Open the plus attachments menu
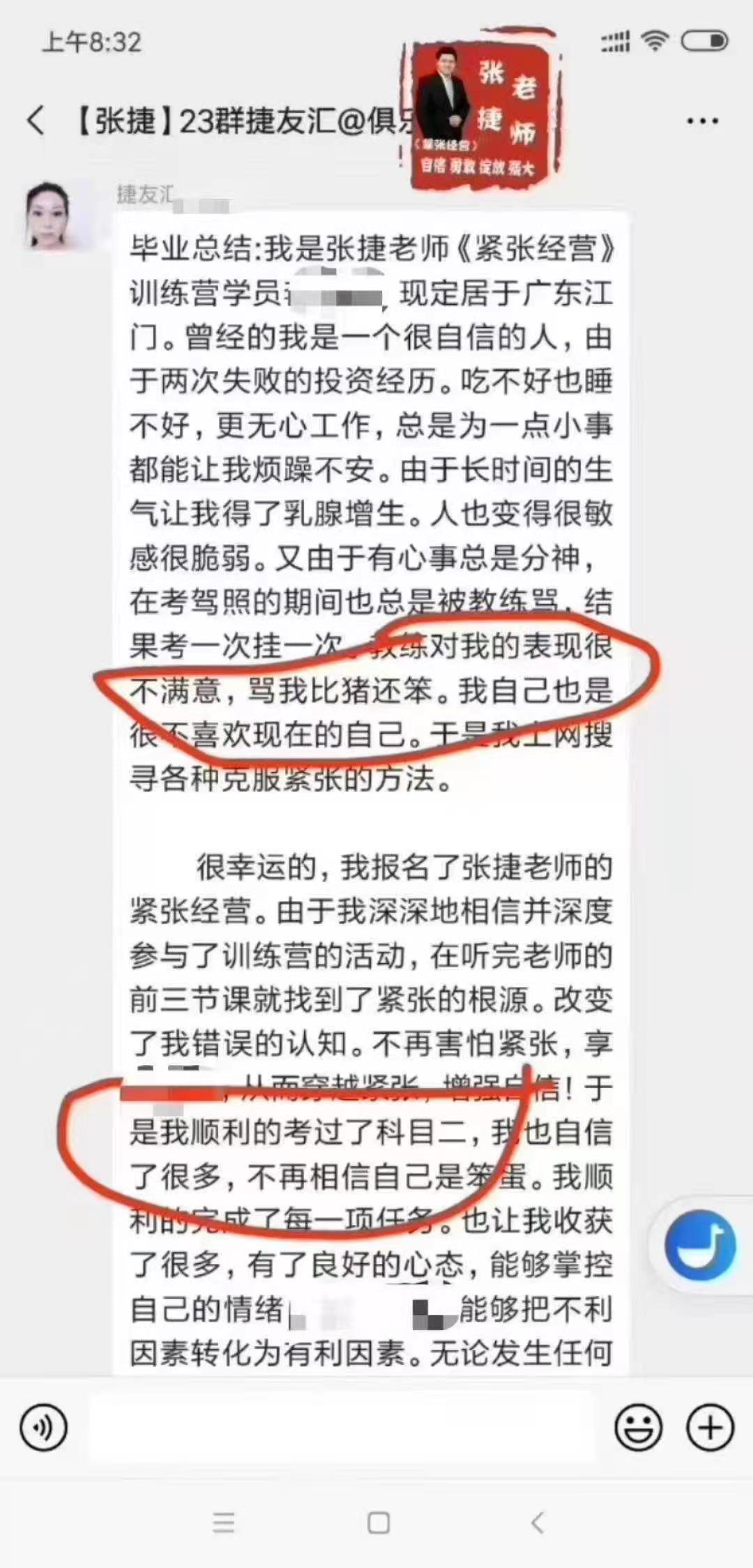 (x=710, y=1427)
